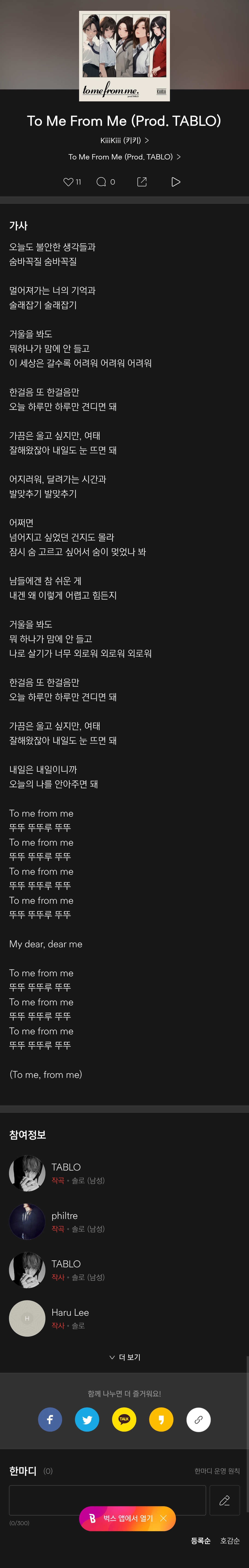Share via KakaoTalk

[x=124, y=1419]
